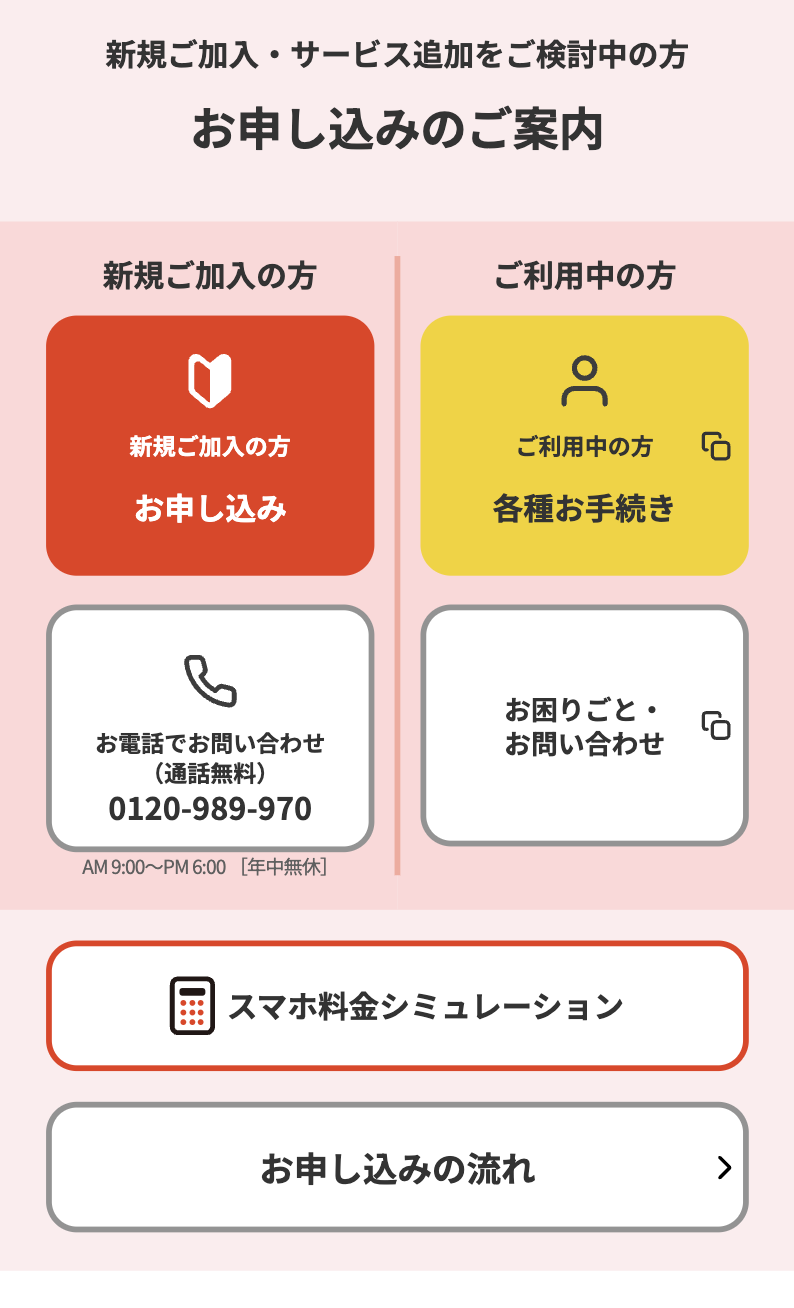This screenshot has height=1308, width=794.
Task: View お申し込みの流れ
Action: tap(397, 1168)
